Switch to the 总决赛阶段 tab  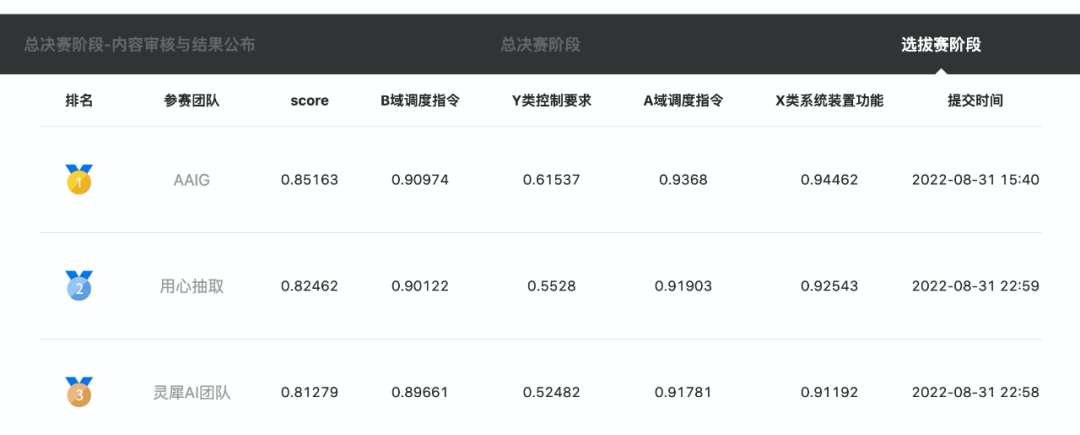540,45
